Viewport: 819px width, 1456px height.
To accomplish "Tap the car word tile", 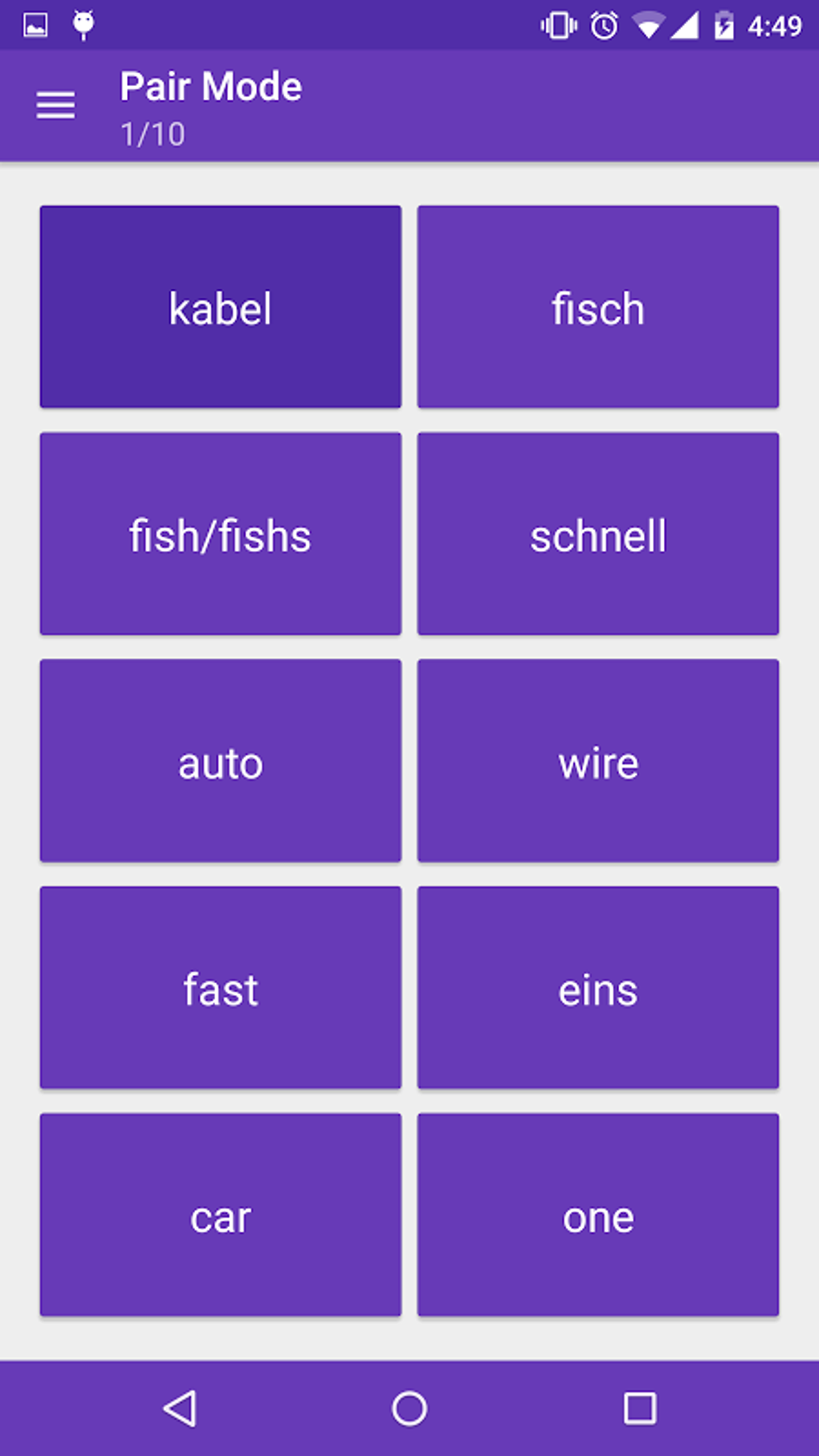I will (220, 1216).
